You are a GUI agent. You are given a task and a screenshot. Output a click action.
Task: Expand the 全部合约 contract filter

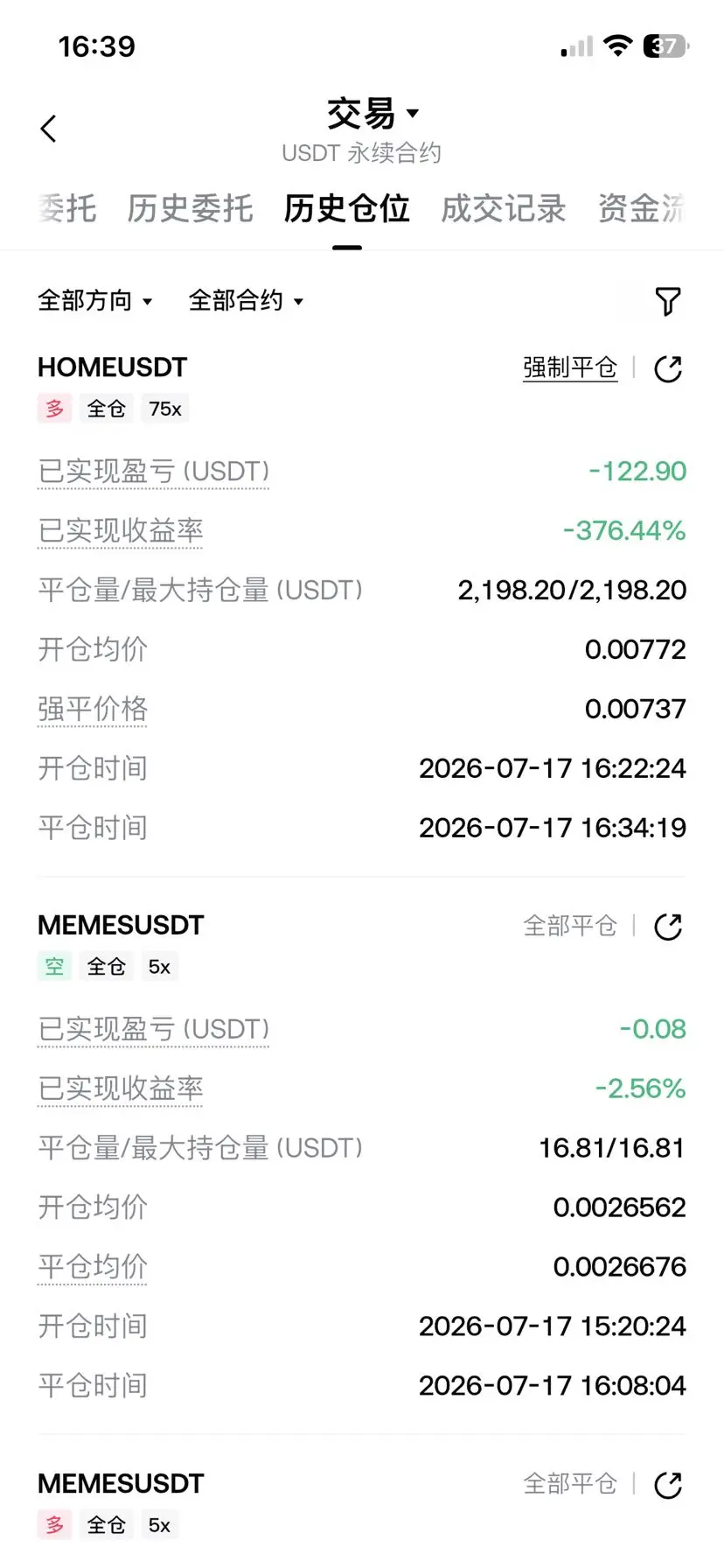pyautogui.click(x=247, y=301)
